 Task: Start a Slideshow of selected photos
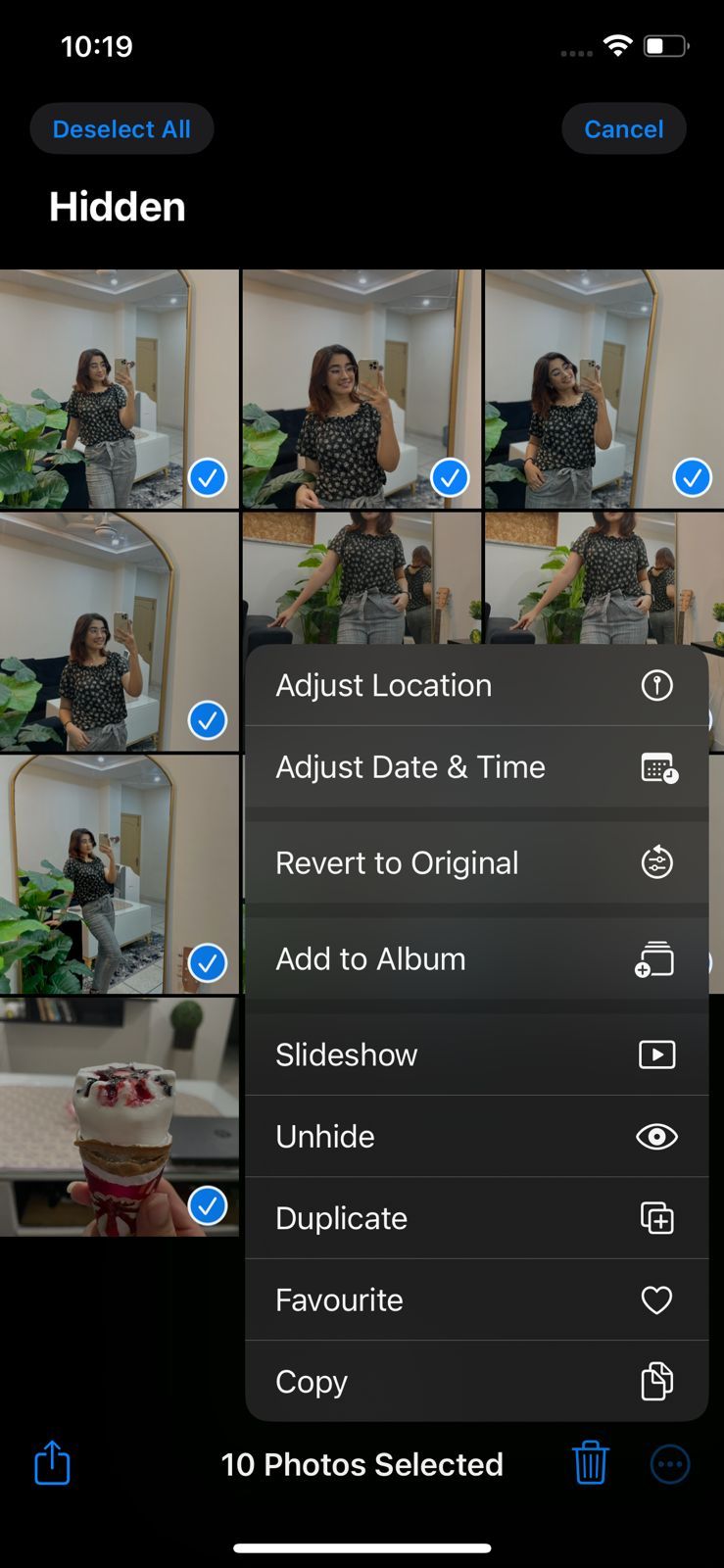476,1054
